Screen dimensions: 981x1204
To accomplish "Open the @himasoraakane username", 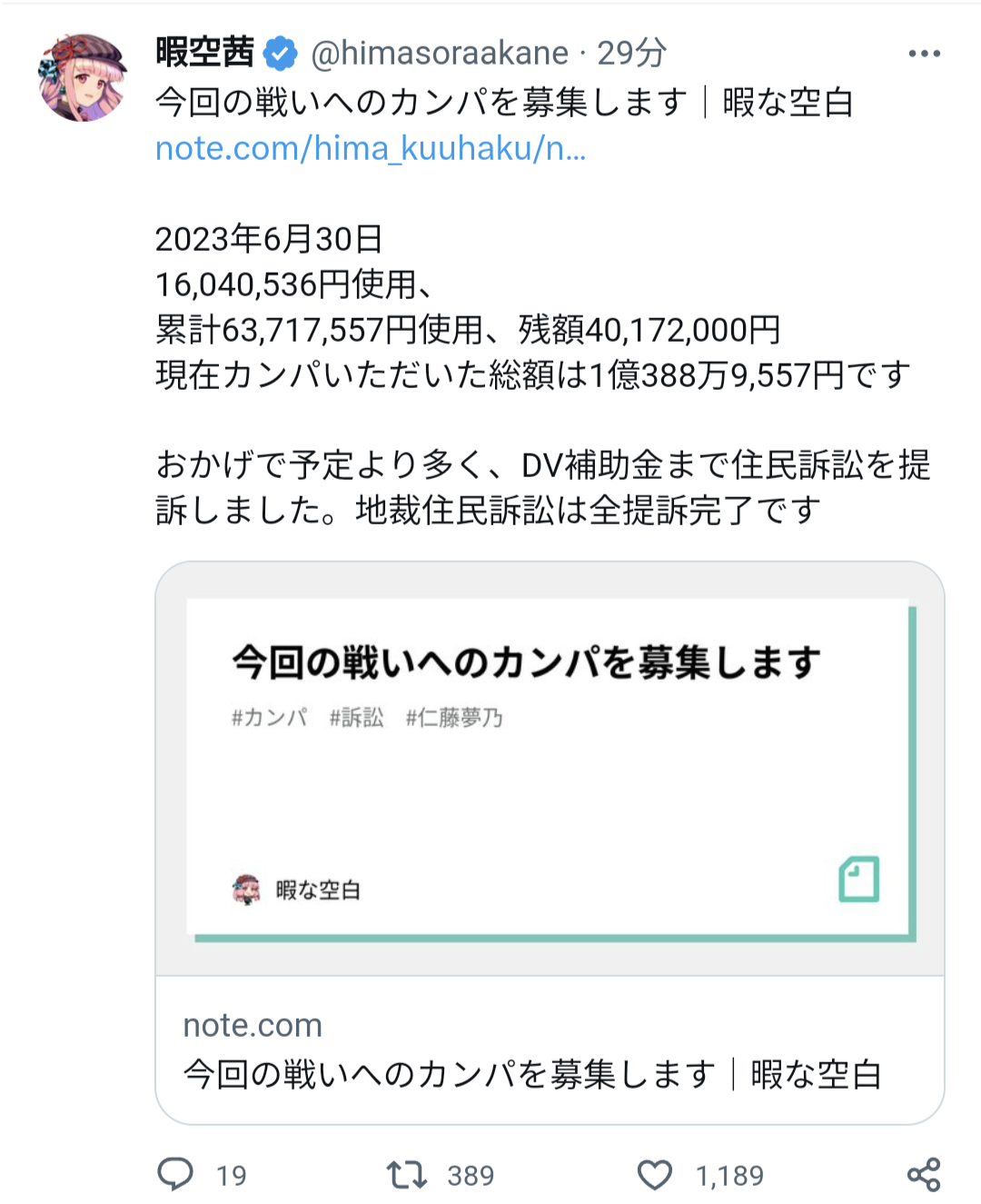I will tap(440, 54).
